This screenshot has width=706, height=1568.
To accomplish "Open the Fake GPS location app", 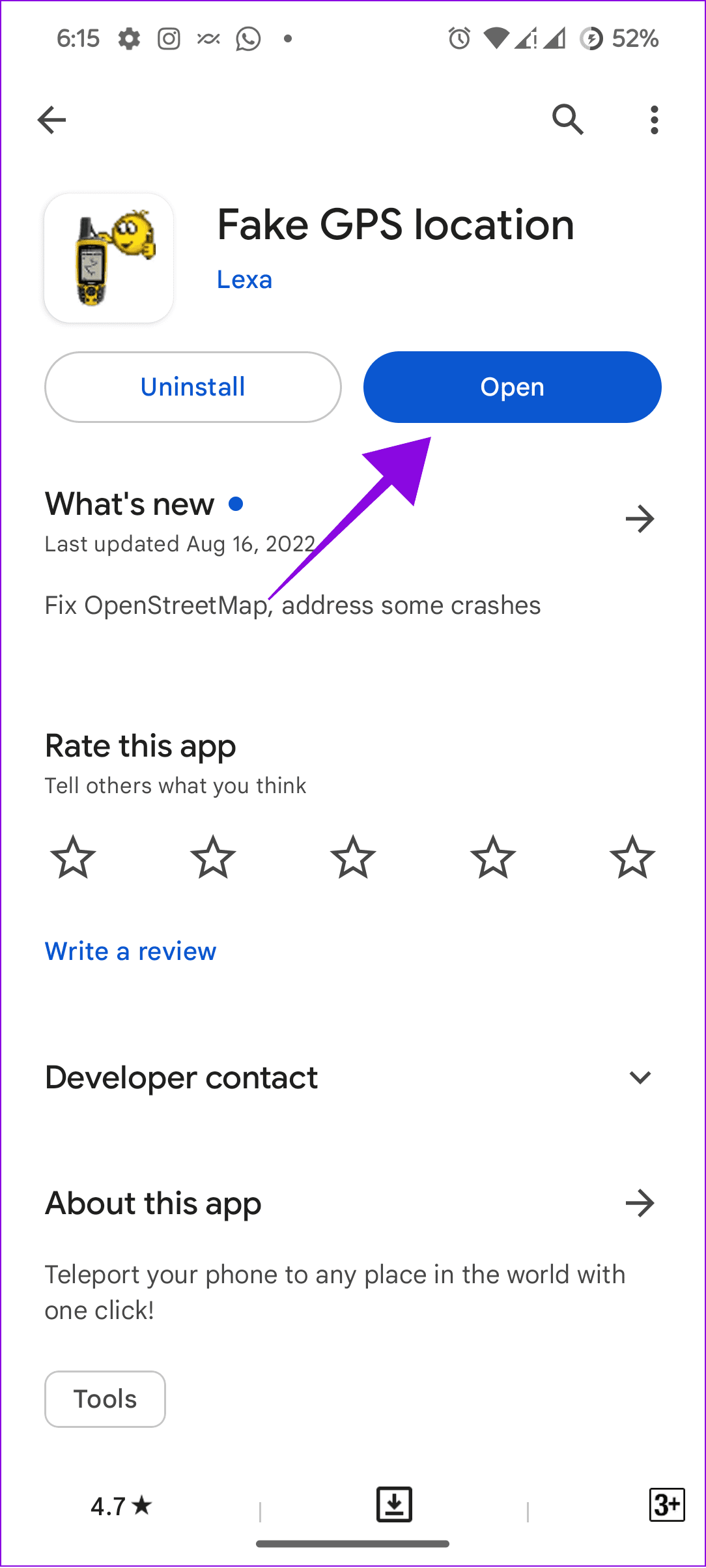I will pos(512,387).
